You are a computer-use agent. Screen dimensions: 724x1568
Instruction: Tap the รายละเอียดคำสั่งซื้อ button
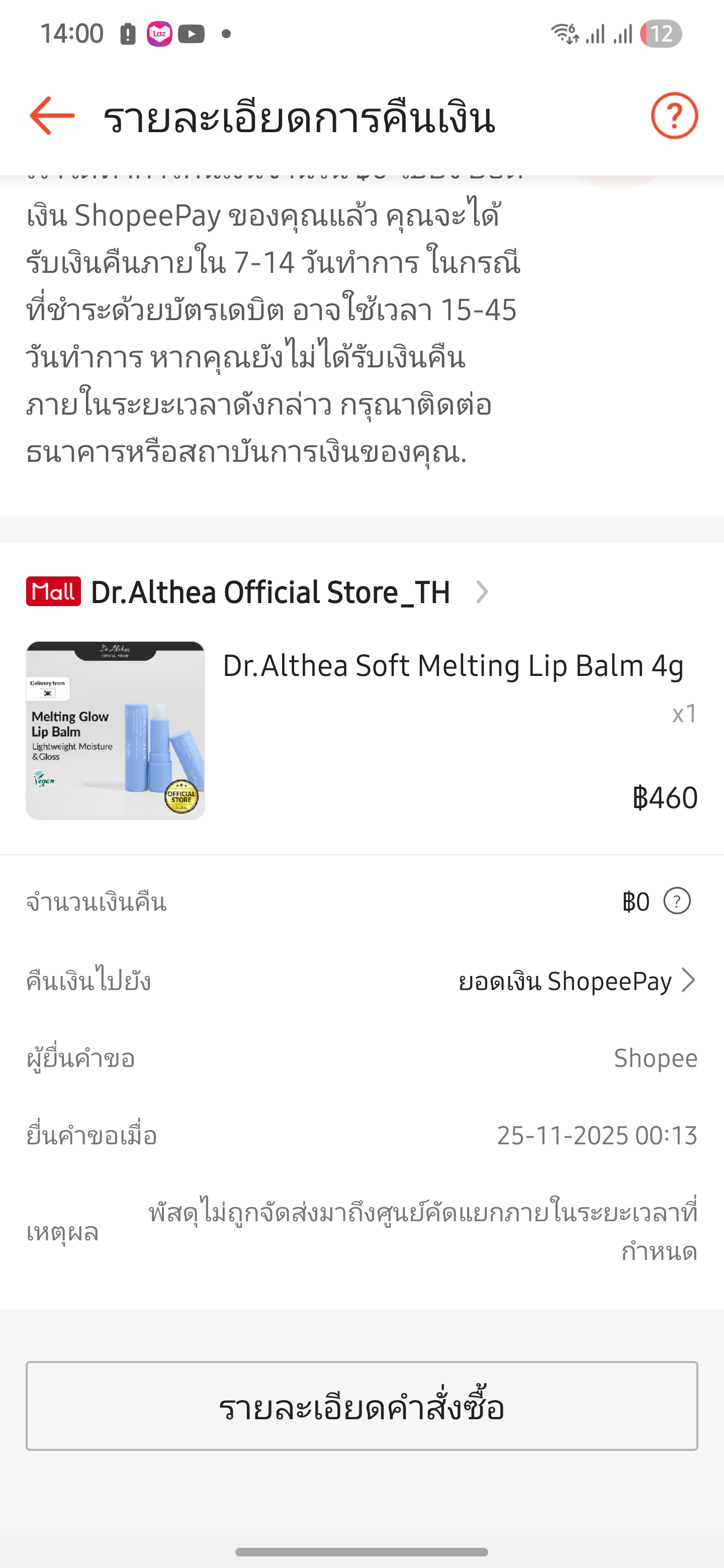[x=361, y=1406]
